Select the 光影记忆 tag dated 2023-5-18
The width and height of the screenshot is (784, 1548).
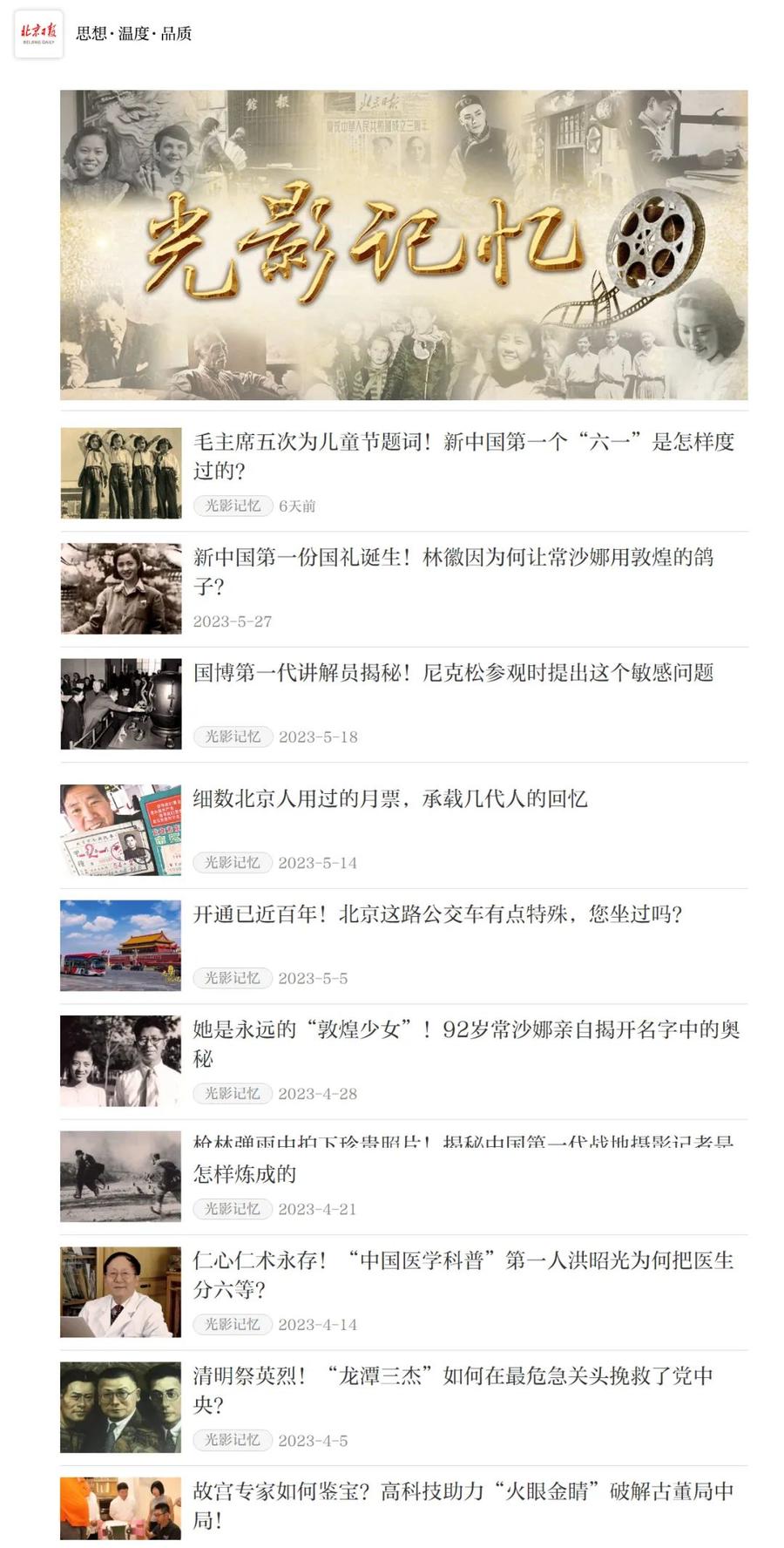(233, 737)
